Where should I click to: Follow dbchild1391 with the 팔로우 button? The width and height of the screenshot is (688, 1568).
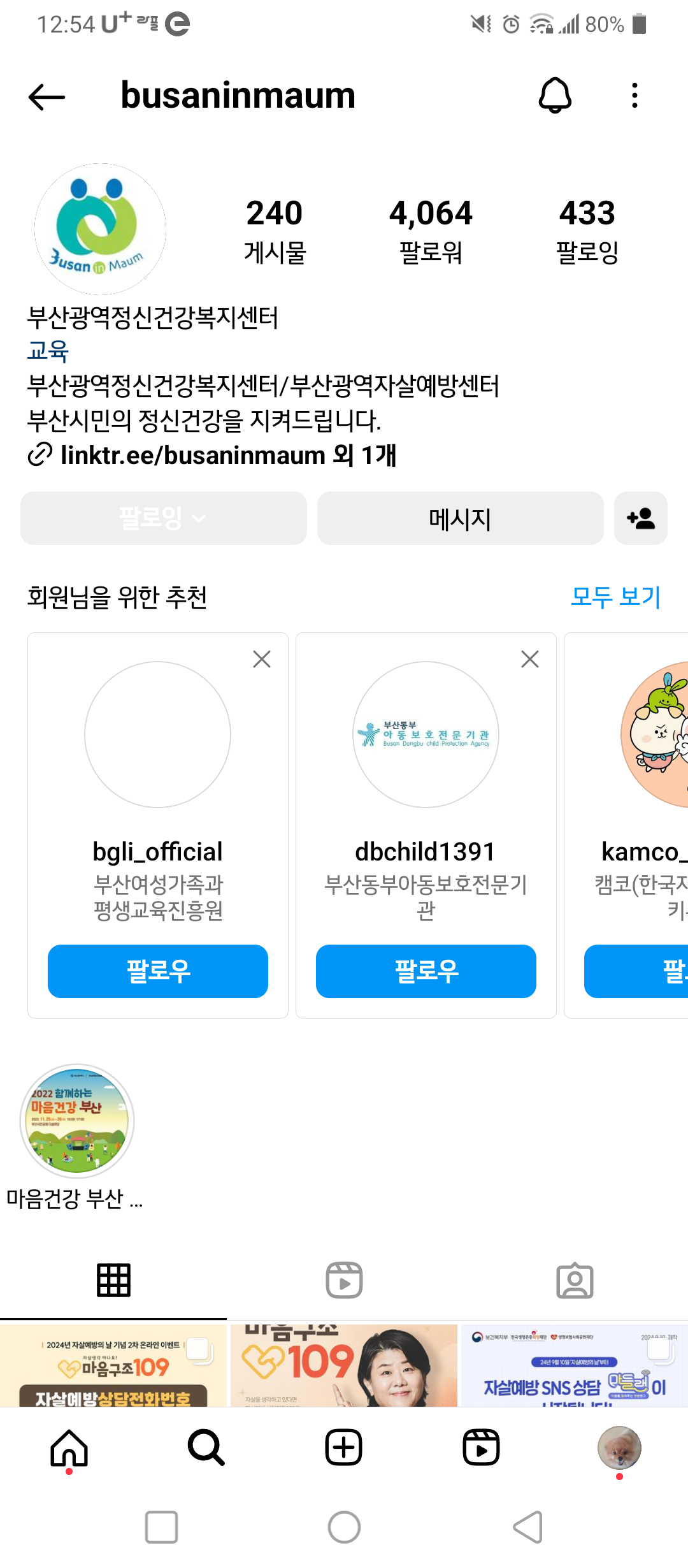point(426,971)
